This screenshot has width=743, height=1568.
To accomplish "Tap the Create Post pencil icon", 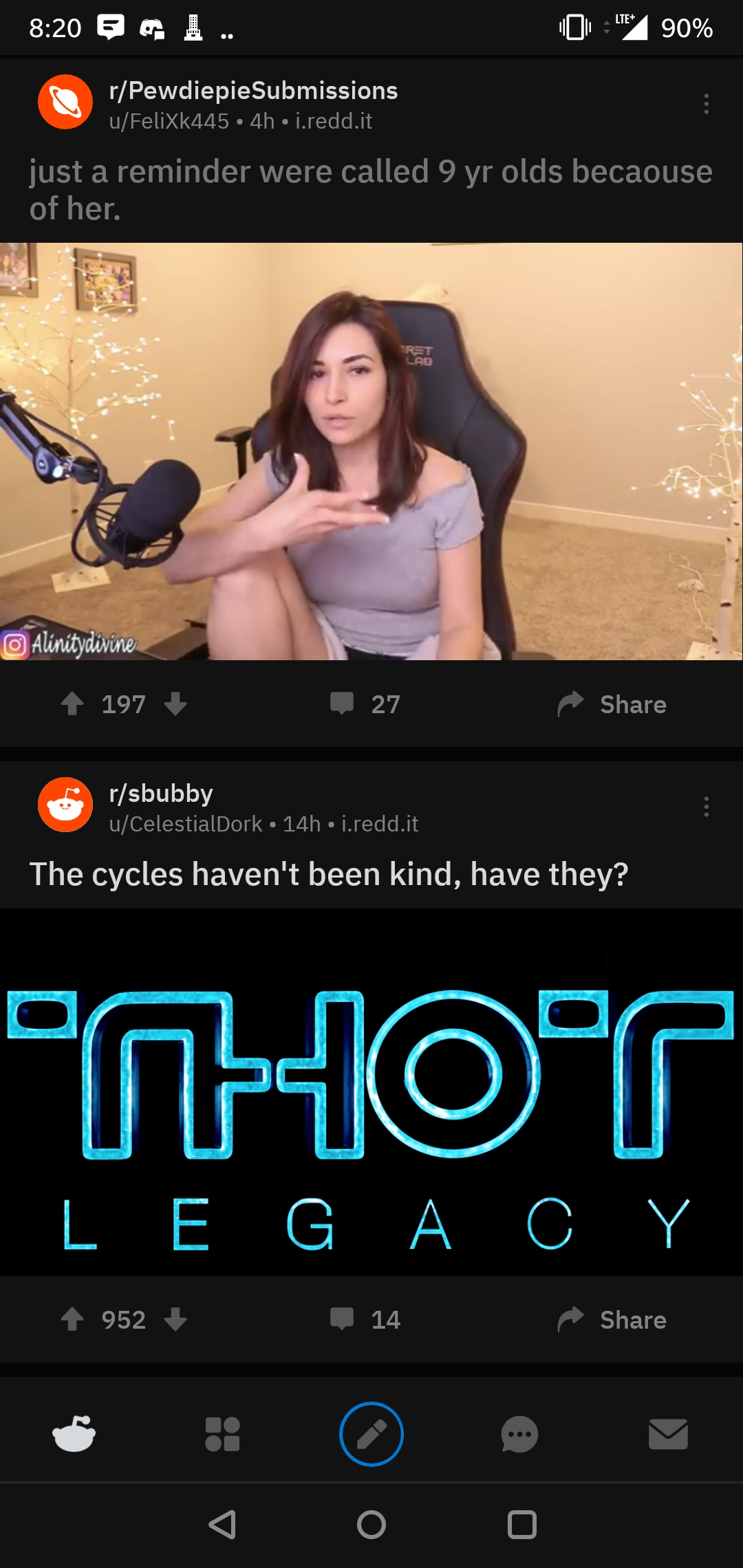I will coord(371,1435).
